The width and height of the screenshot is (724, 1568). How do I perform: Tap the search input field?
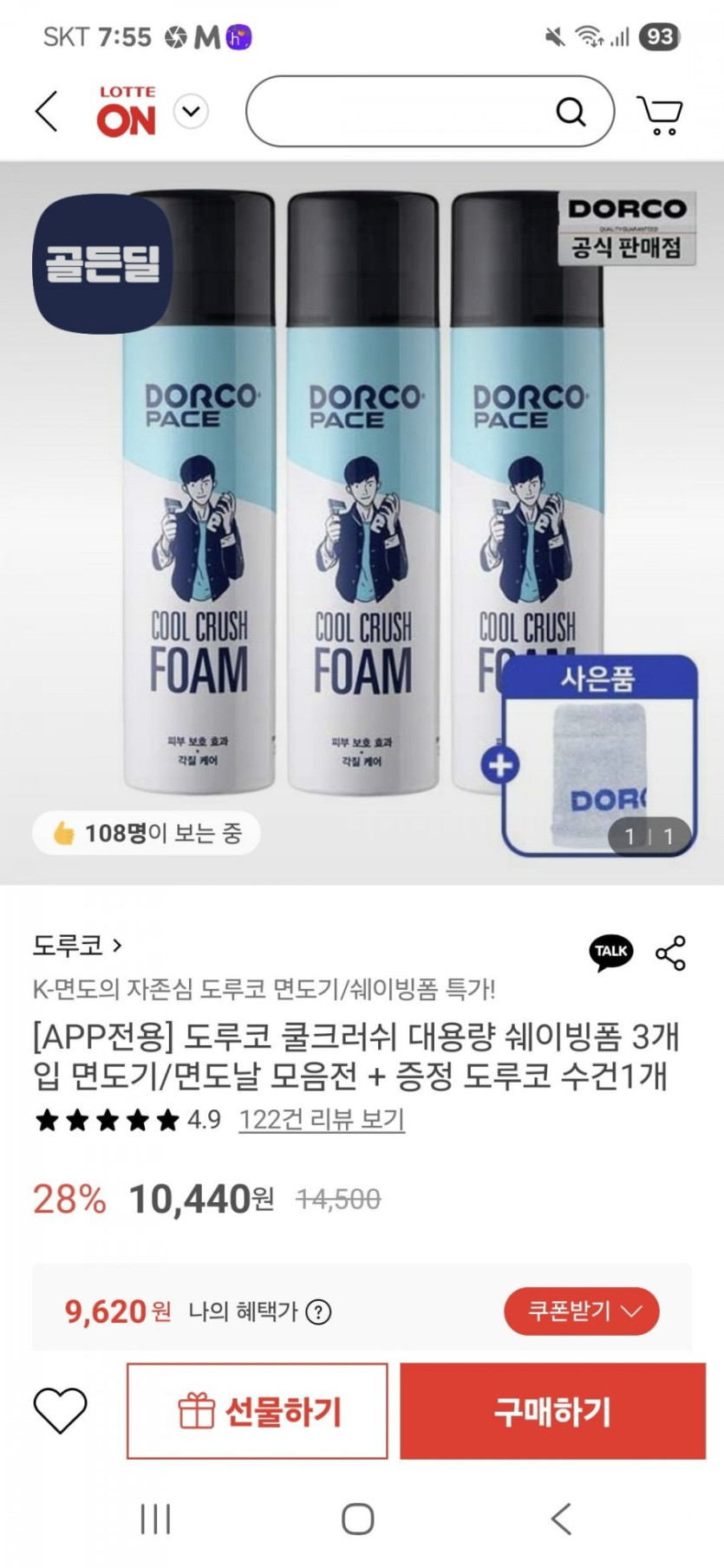[x=399, y=112]
